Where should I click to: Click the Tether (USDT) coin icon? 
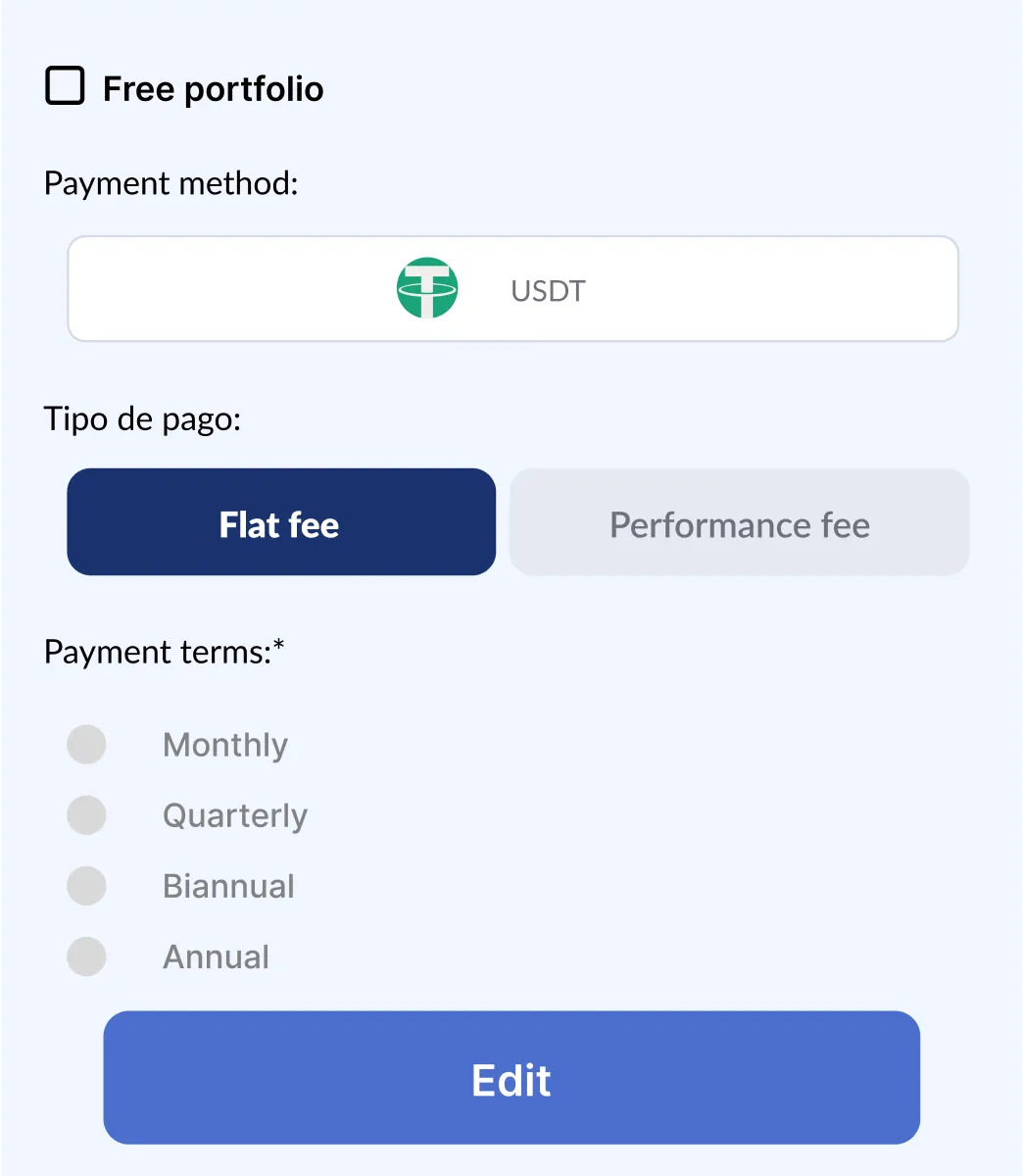pos(427,287)
